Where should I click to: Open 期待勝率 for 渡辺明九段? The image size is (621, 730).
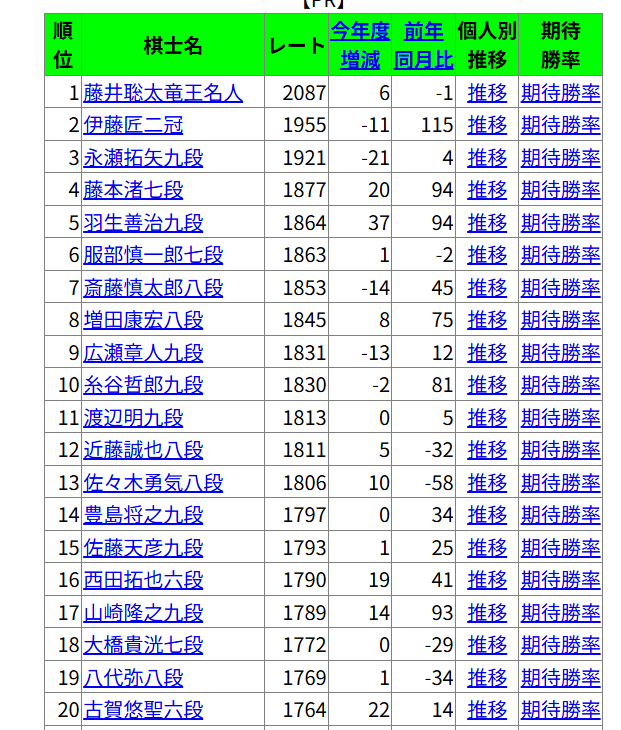point(560,418)
